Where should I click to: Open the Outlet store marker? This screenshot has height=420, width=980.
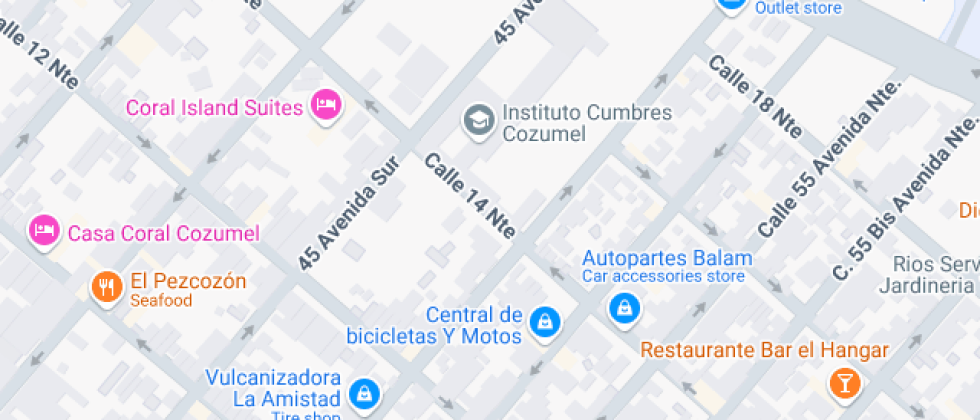732,5
